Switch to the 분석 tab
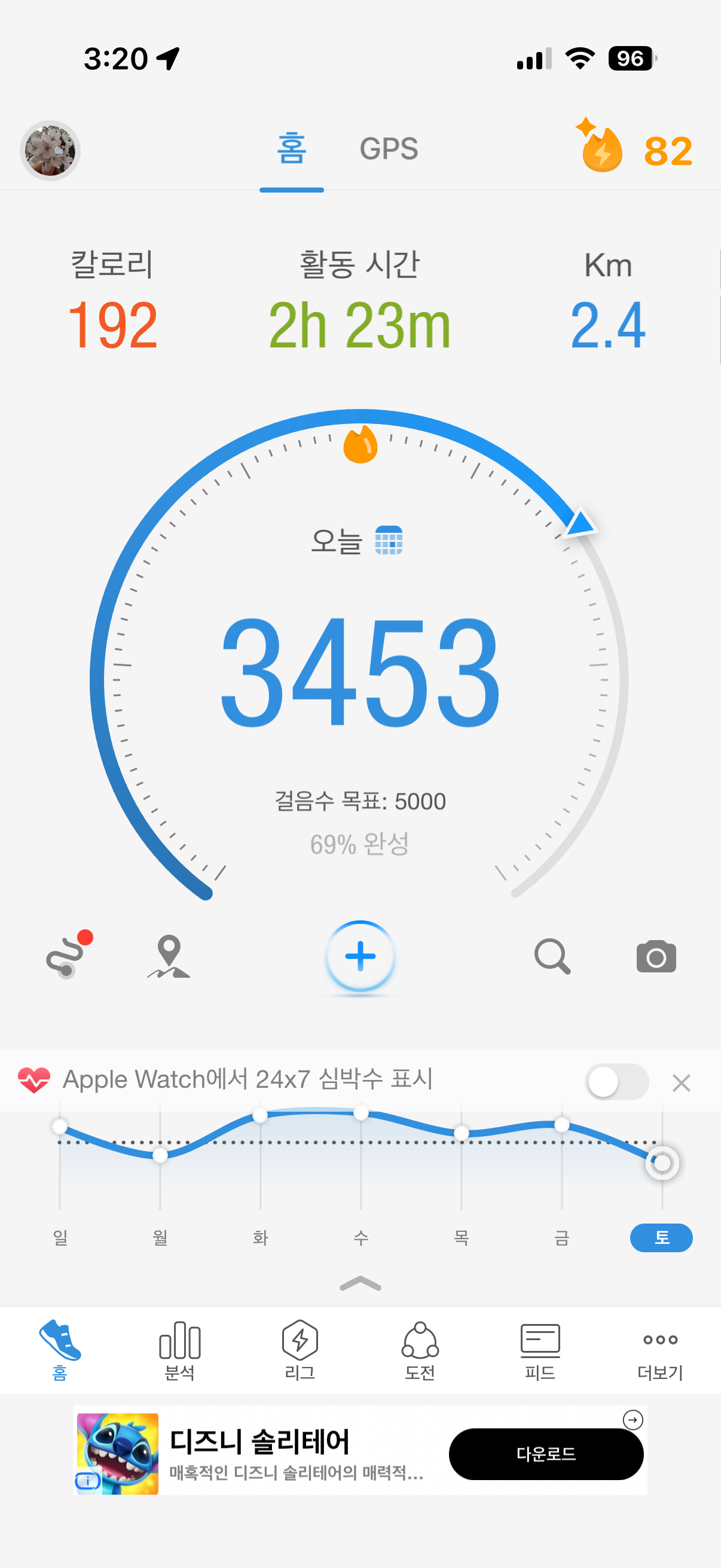Viewport: 721px width, 1568px height. pos(179,1350)
